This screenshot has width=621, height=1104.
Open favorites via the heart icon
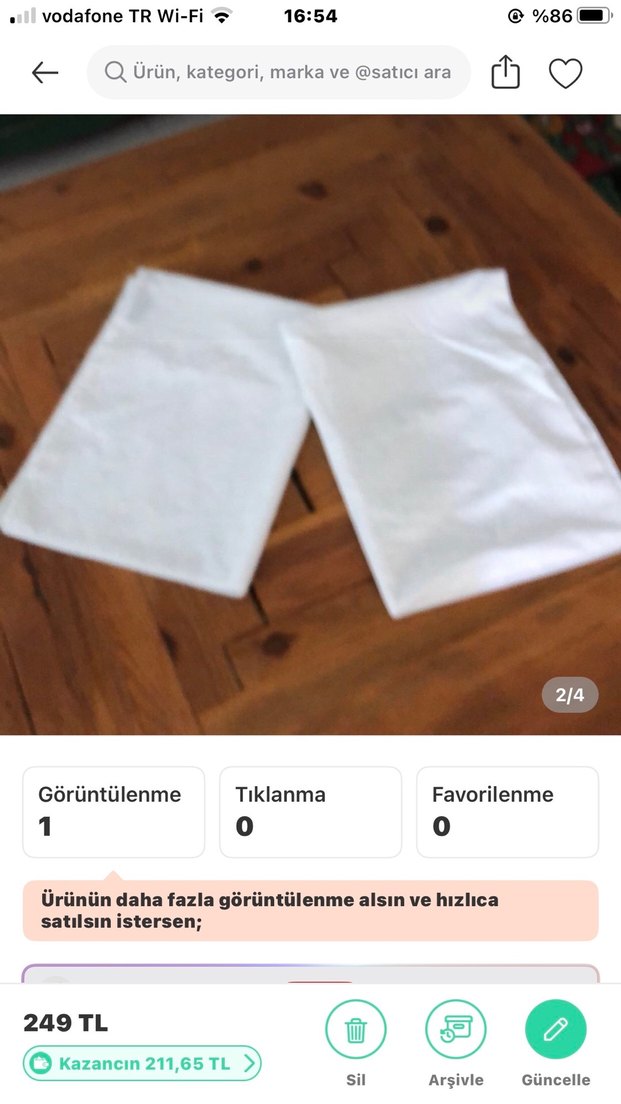point(565,73)
